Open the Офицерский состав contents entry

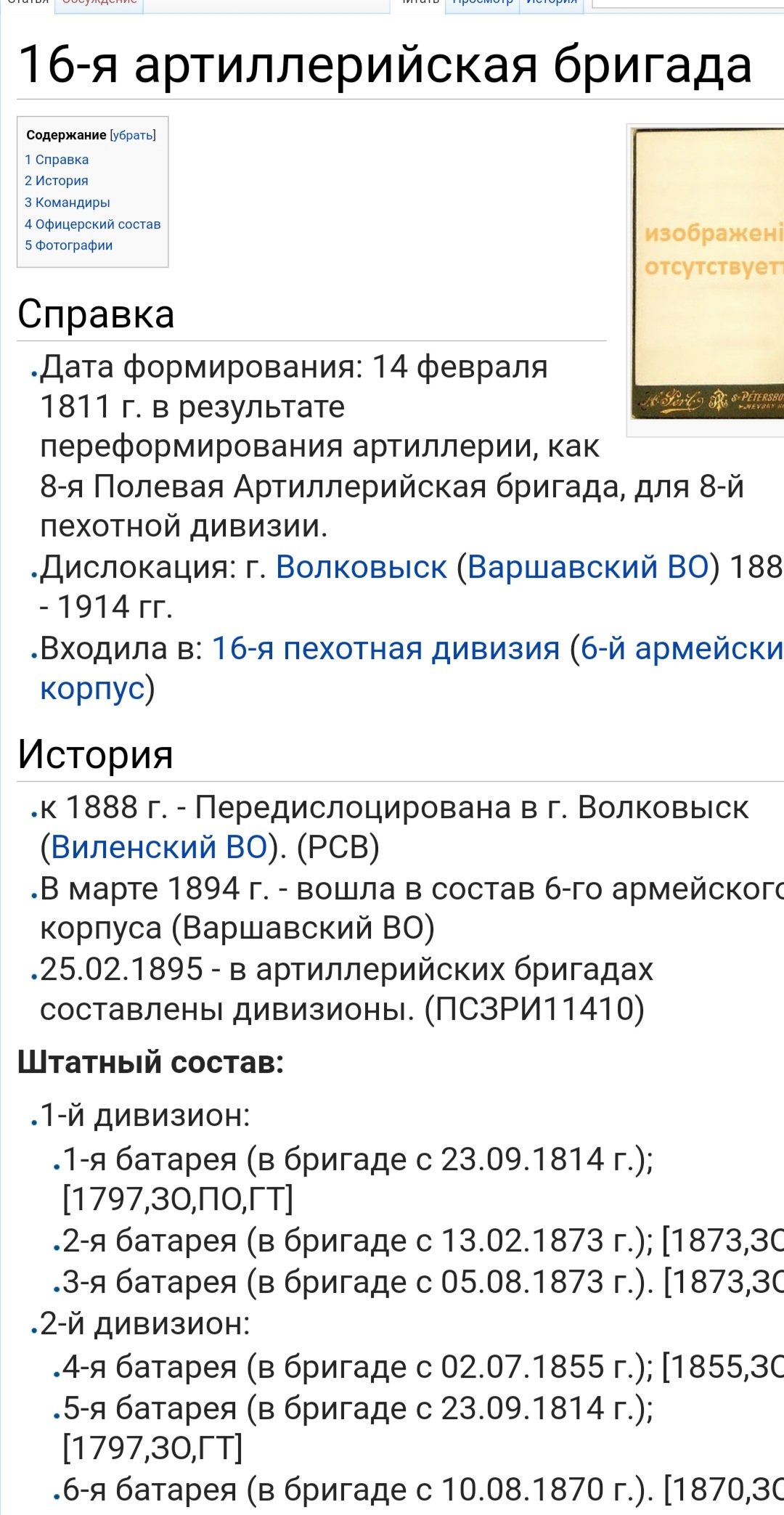93,224
